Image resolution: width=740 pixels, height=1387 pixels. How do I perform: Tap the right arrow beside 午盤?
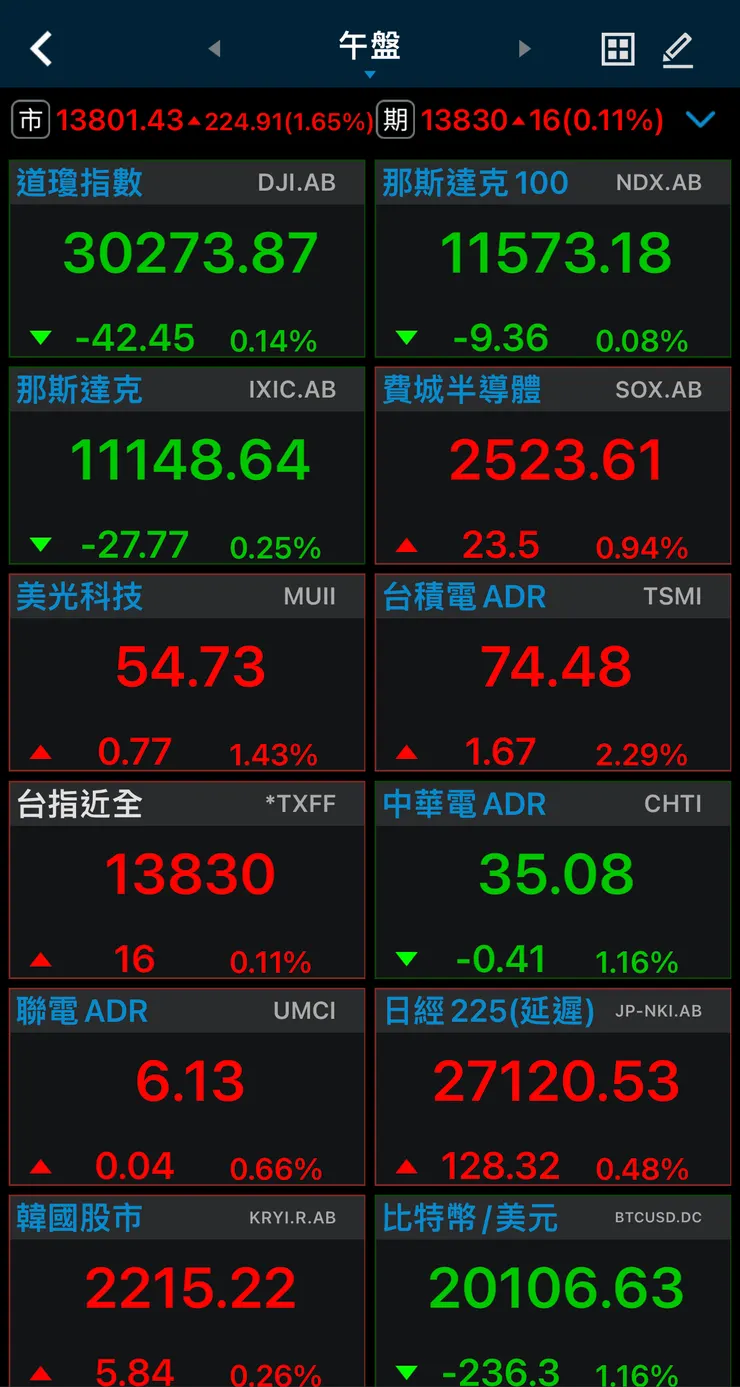point(526,47)
